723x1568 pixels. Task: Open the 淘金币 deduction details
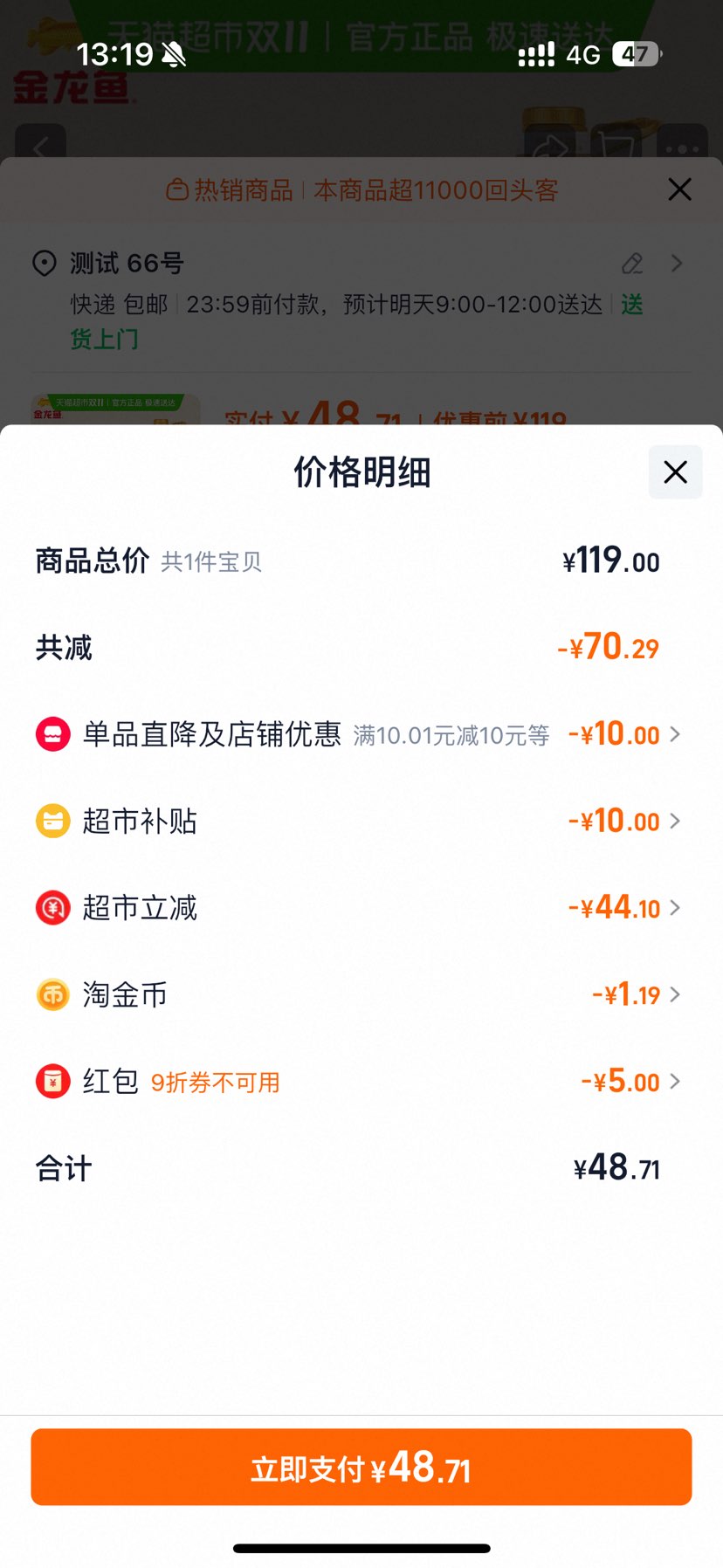click(677, 994)
